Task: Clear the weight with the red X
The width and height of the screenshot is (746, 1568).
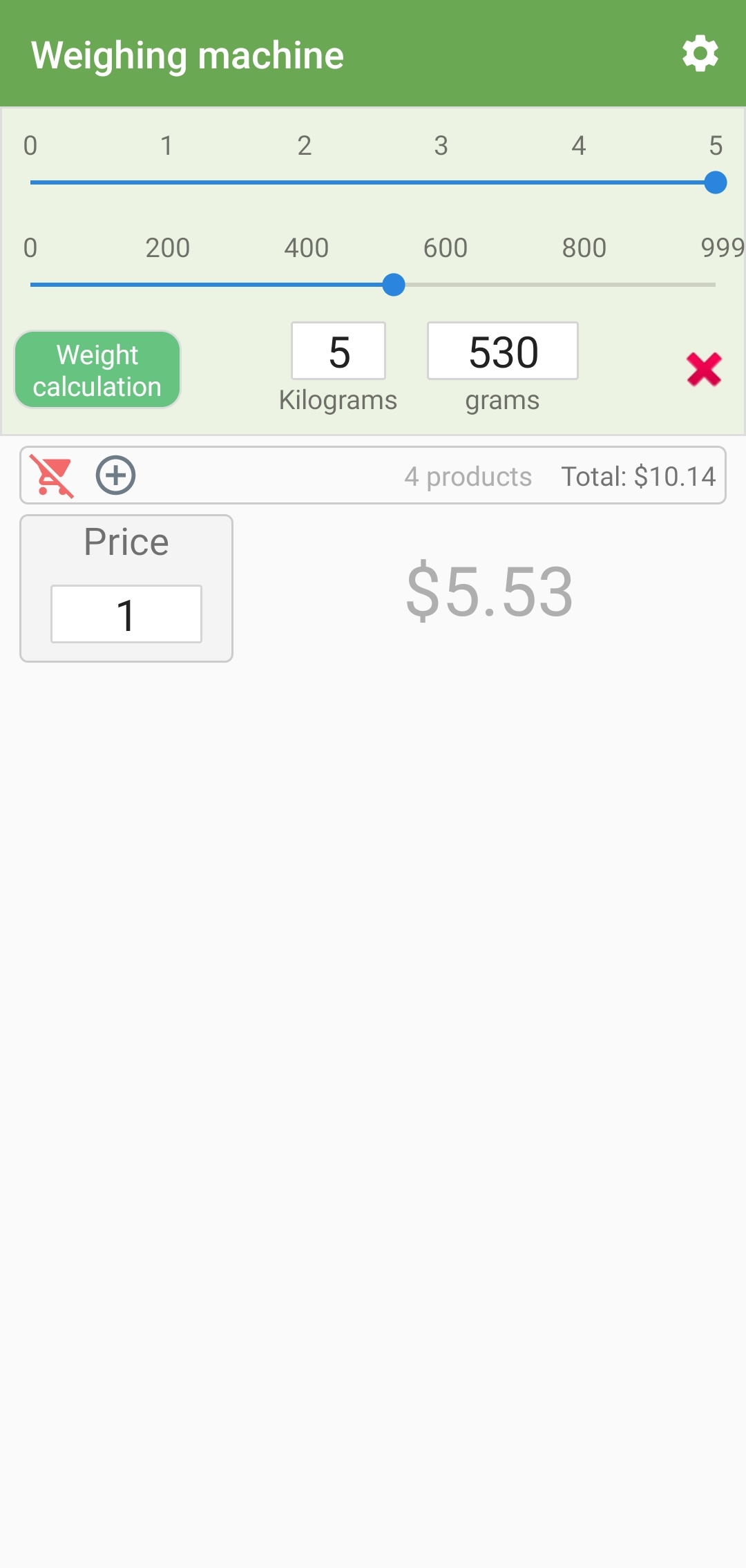Action: tap(704, 369)
